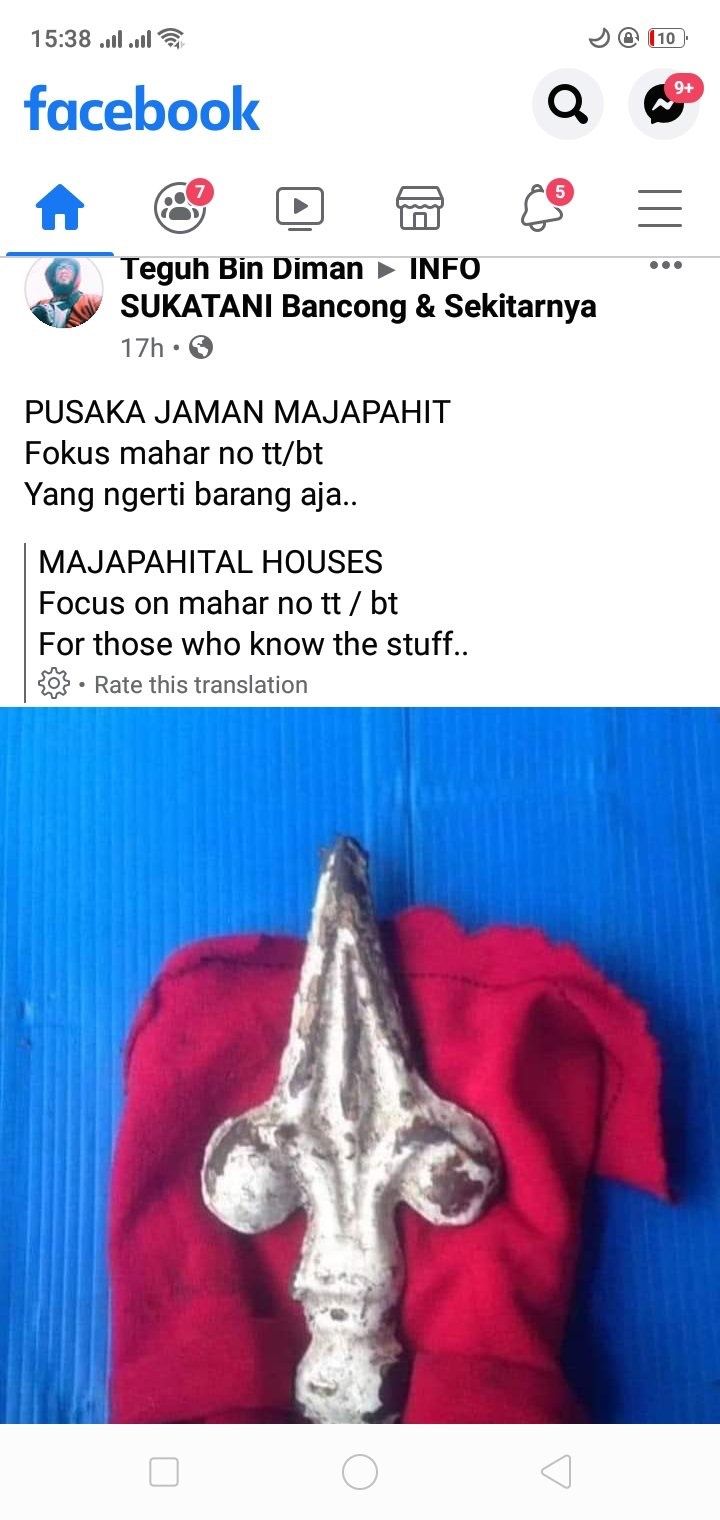Open the hamburger menu tab
Viewport: 720px width, 1520px height.
[x=660, y=208]
